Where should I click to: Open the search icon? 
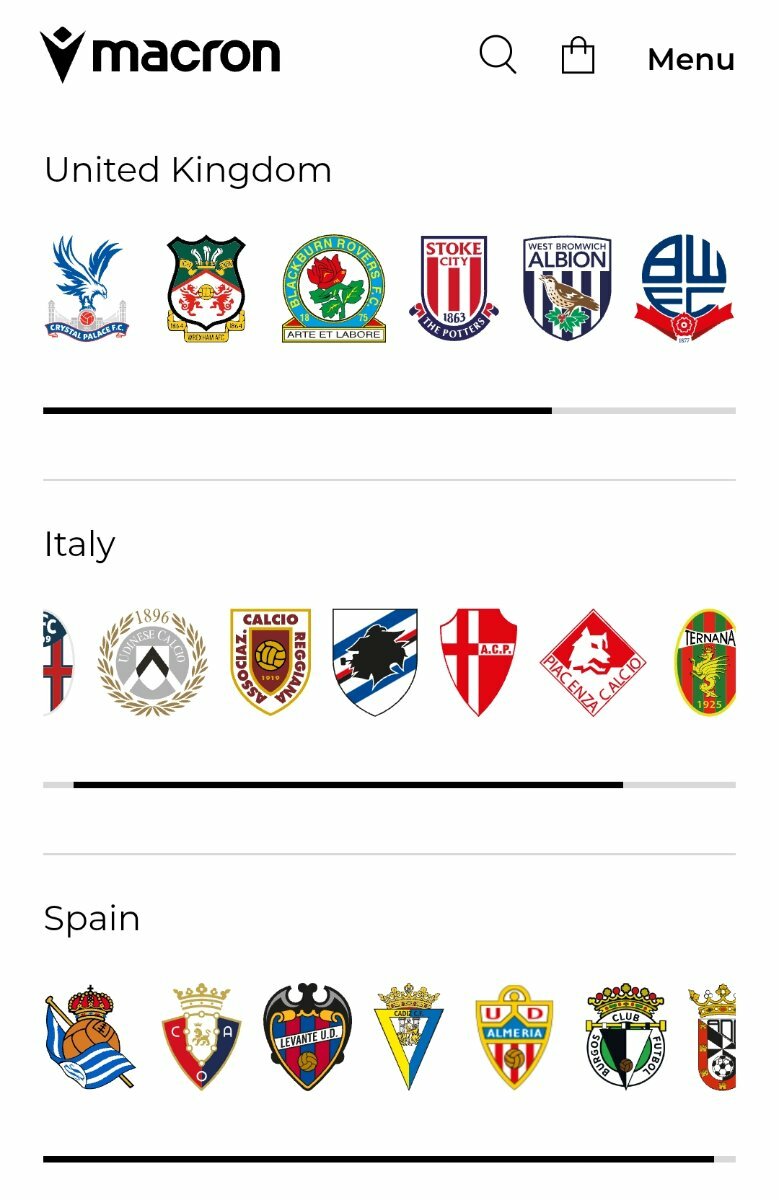(497, 55)
